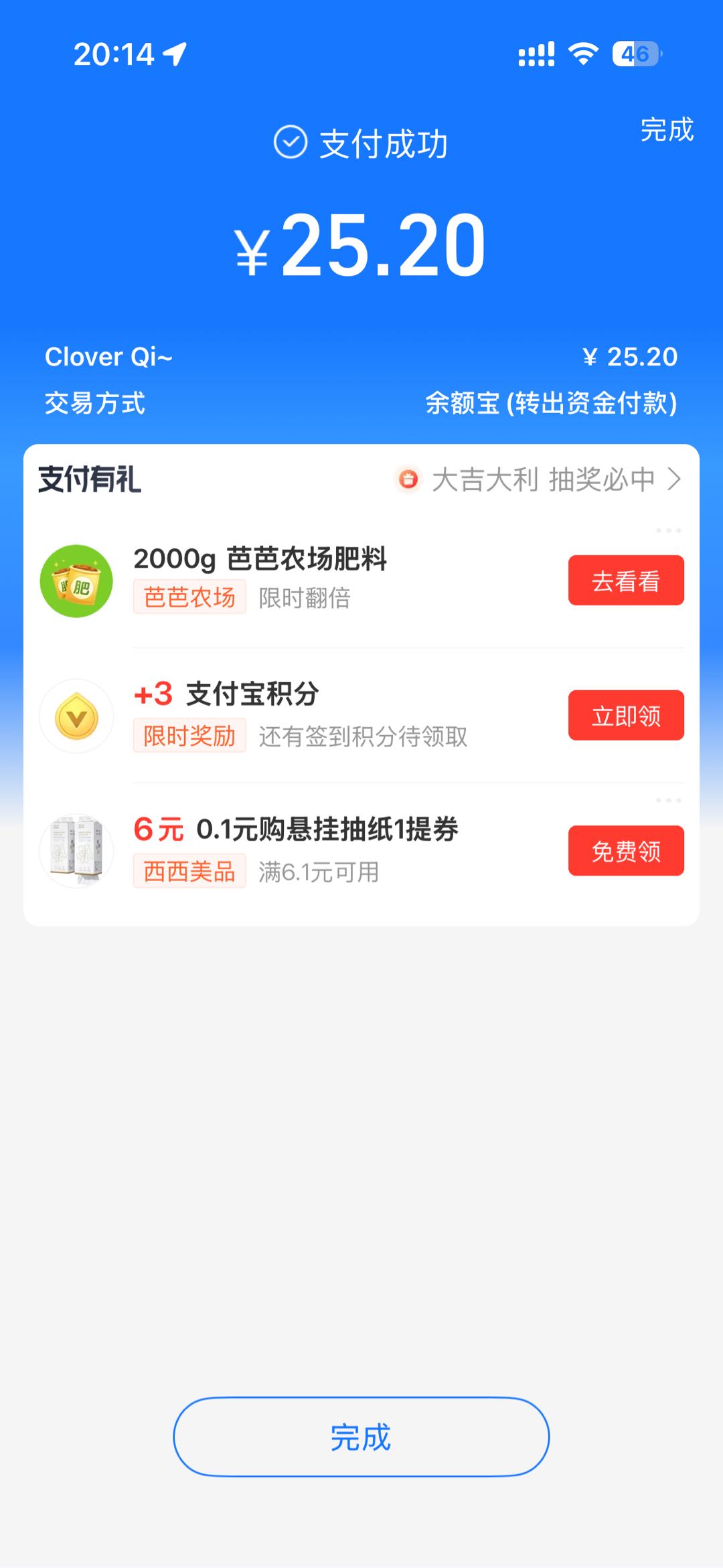This screenshot has height=1568, width=723.
Task: Tap the red lottery gift box icon
Action: (x=409, y=479)
